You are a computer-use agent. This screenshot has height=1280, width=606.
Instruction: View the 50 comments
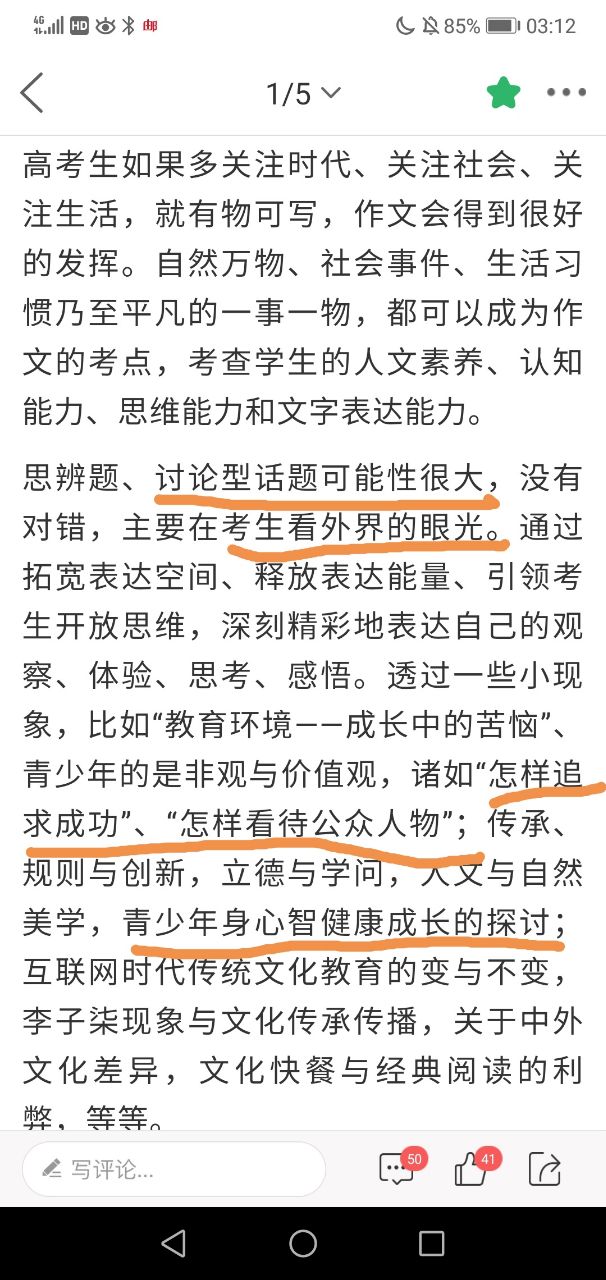point(396,1169)
